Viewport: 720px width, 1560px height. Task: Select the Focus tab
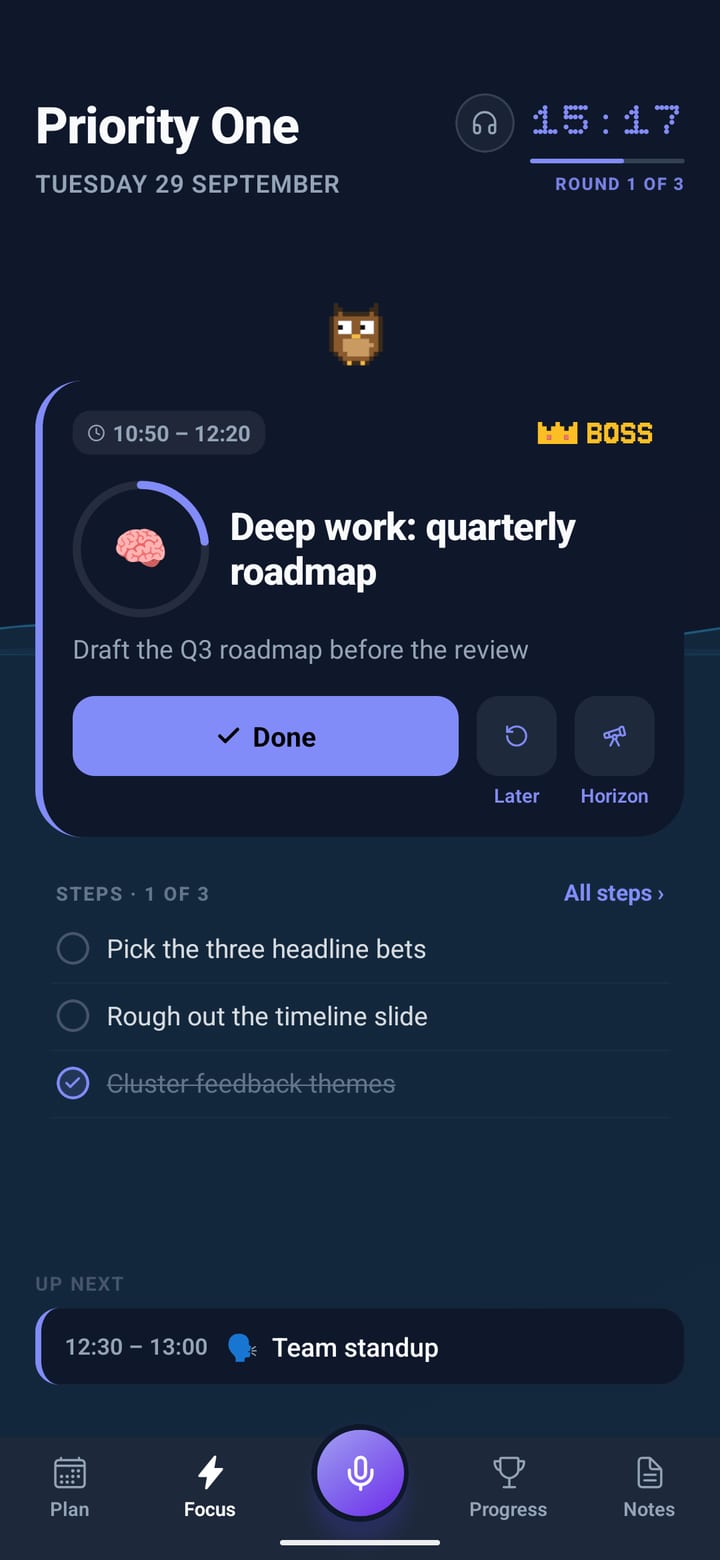tap(210, 1488)
